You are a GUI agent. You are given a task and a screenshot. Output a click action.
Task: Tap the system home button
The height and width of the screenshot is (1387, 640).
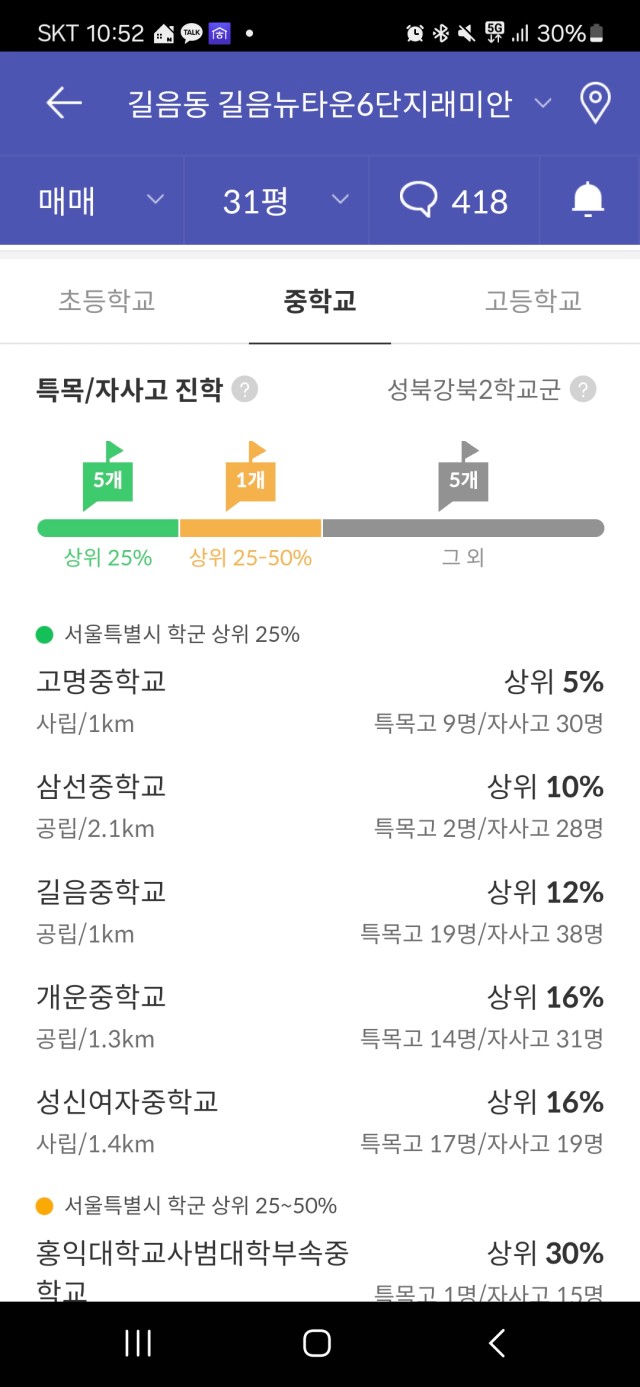click(317, 1343)
